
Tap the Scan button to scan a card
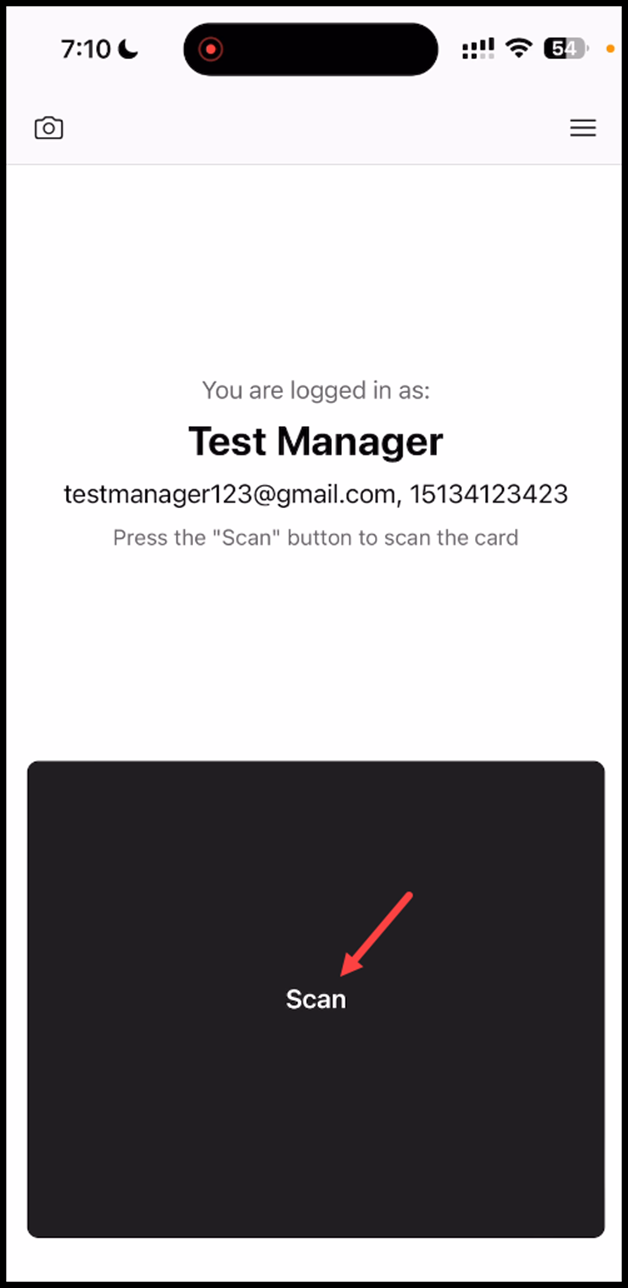(x=316, y=998)
